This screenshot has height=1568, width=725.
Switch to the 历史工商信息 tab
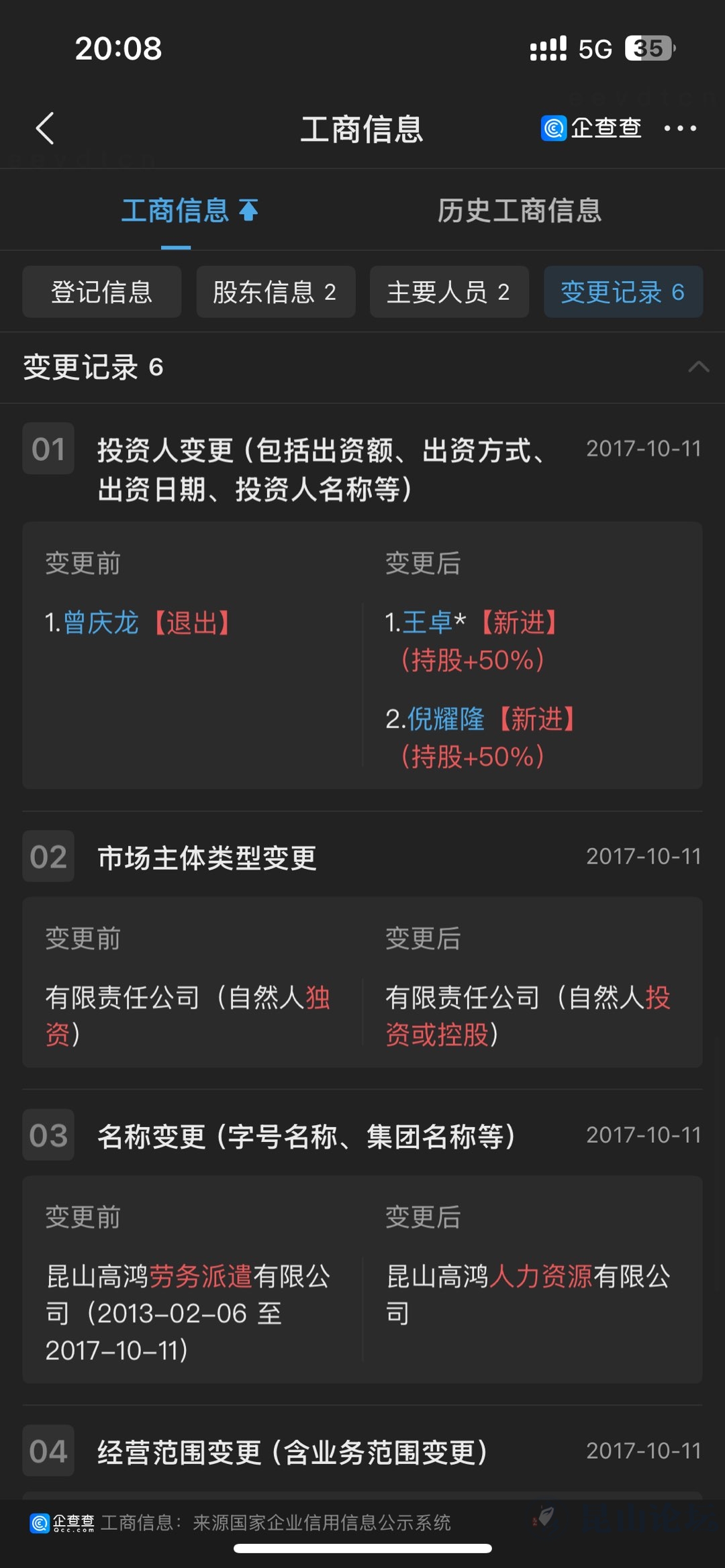pos(519,211)
